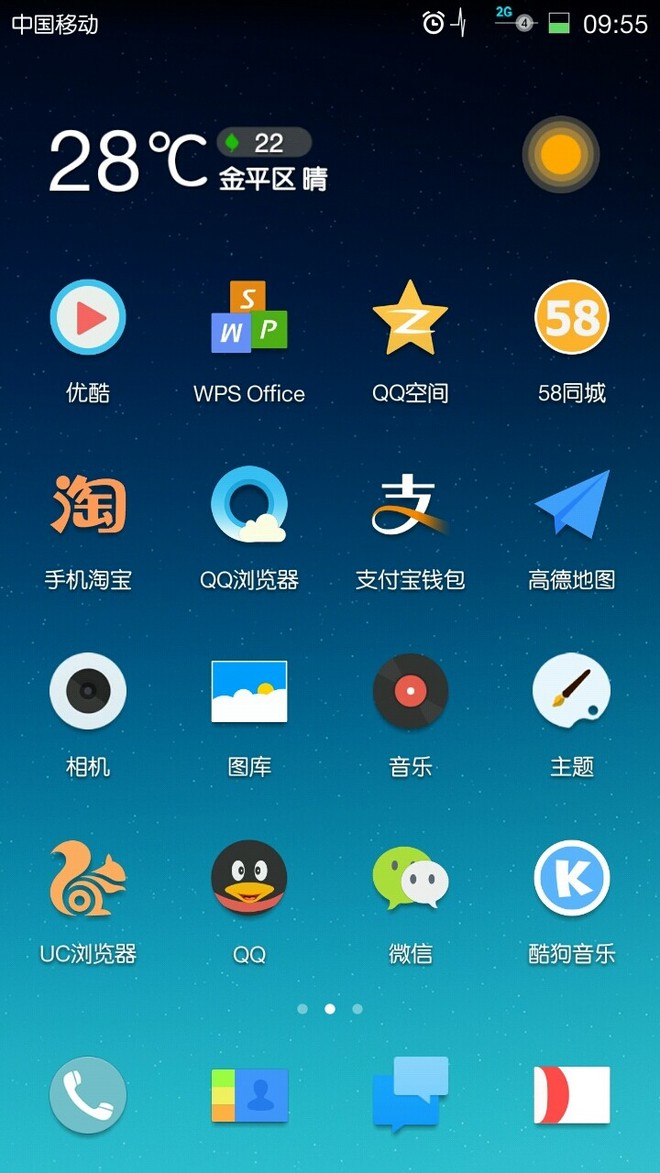660x1173 pixels.
Task: Launch UC浏览器
Action: pyautogui.click(x=88, y=878)
